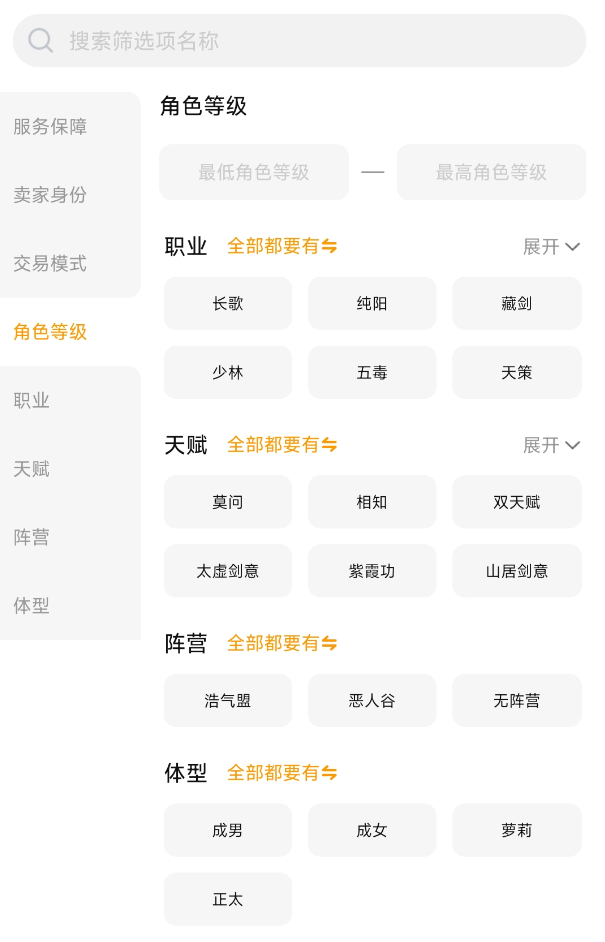Screen dimensions: 605x942
Task: Switch to the 服务保障 sidebar tab
Action: point(50,127)
